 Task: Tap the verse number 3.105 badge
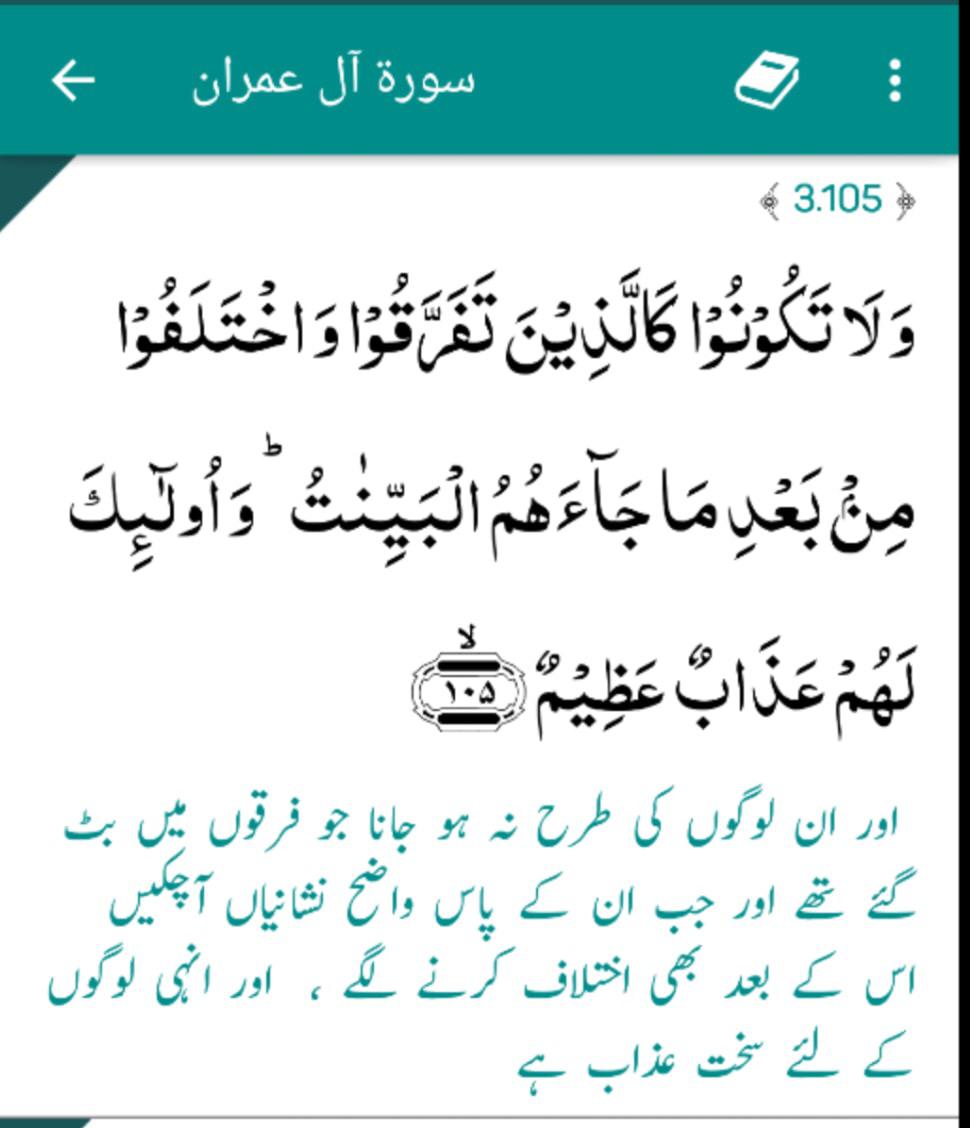point(838,200)
